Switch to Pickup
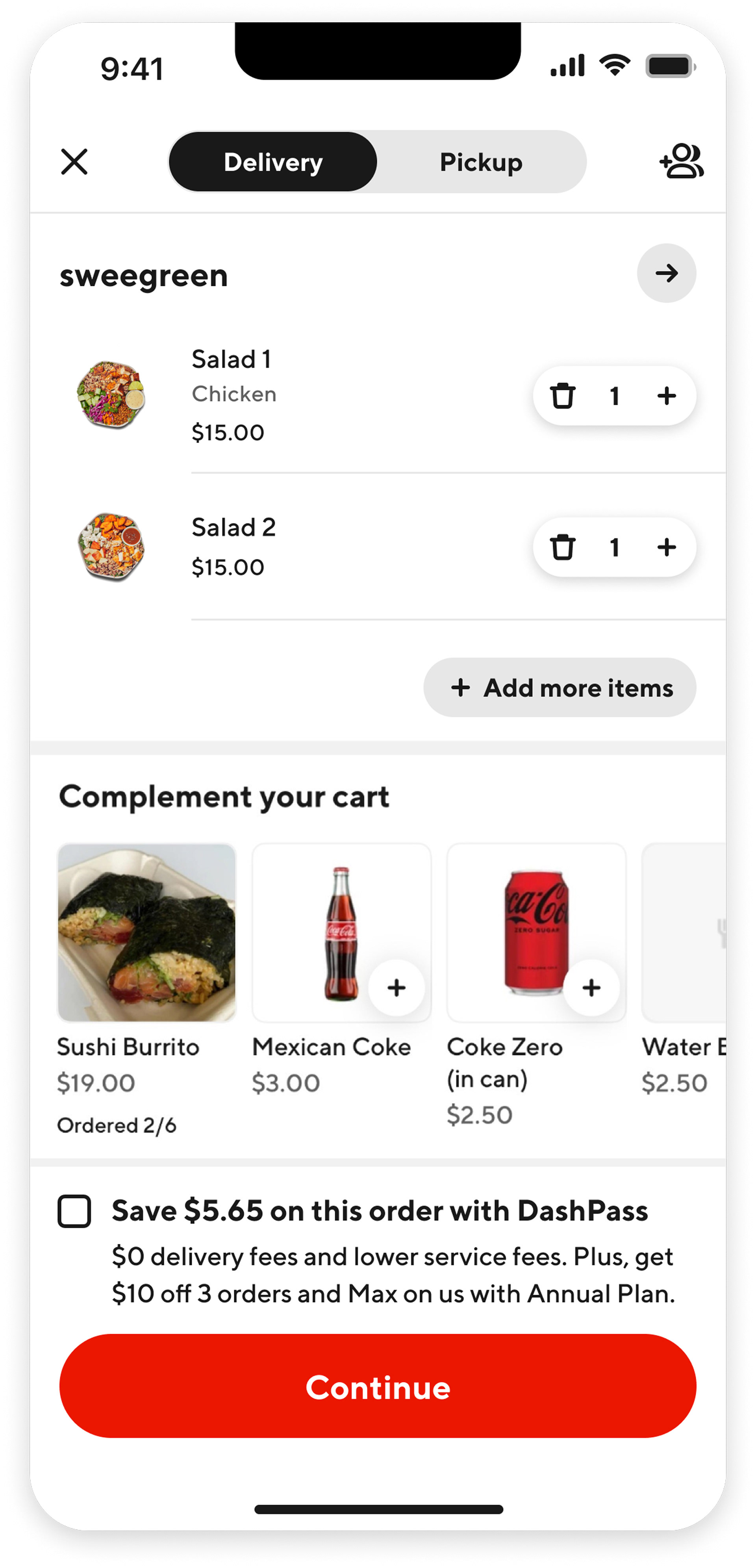 481,162
